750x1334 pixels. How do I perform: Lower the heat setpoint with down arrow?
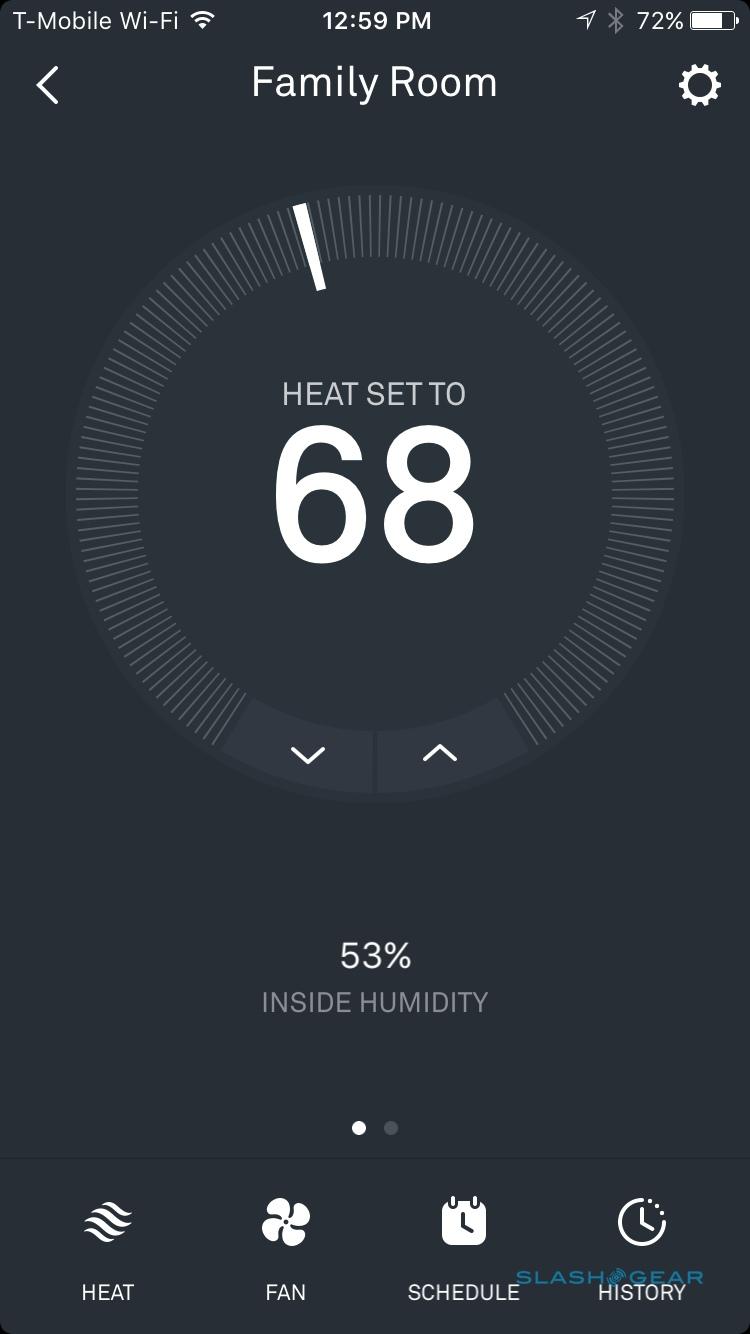click(x=308, y=754)
